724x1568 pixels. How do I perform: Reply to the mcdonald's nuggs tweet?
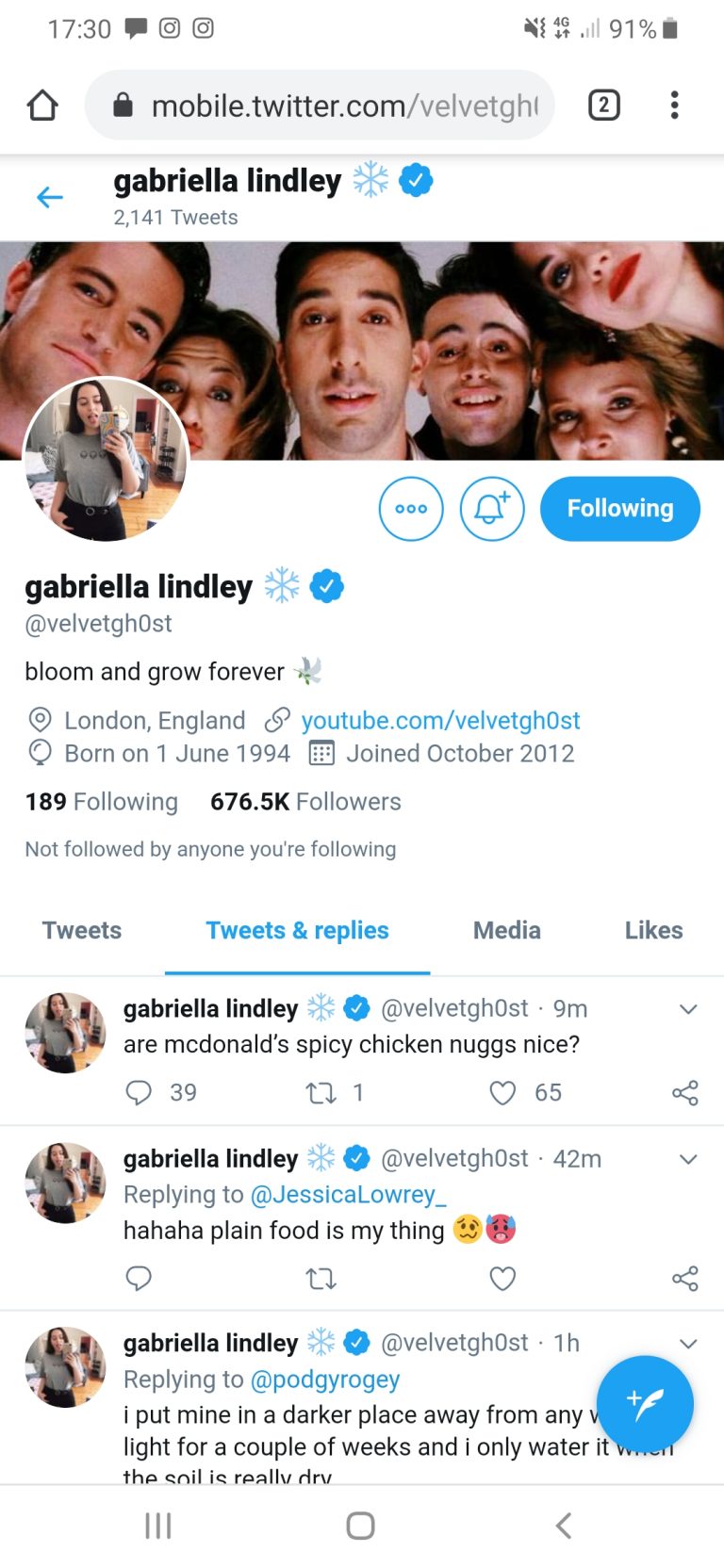coord(139,1093)
